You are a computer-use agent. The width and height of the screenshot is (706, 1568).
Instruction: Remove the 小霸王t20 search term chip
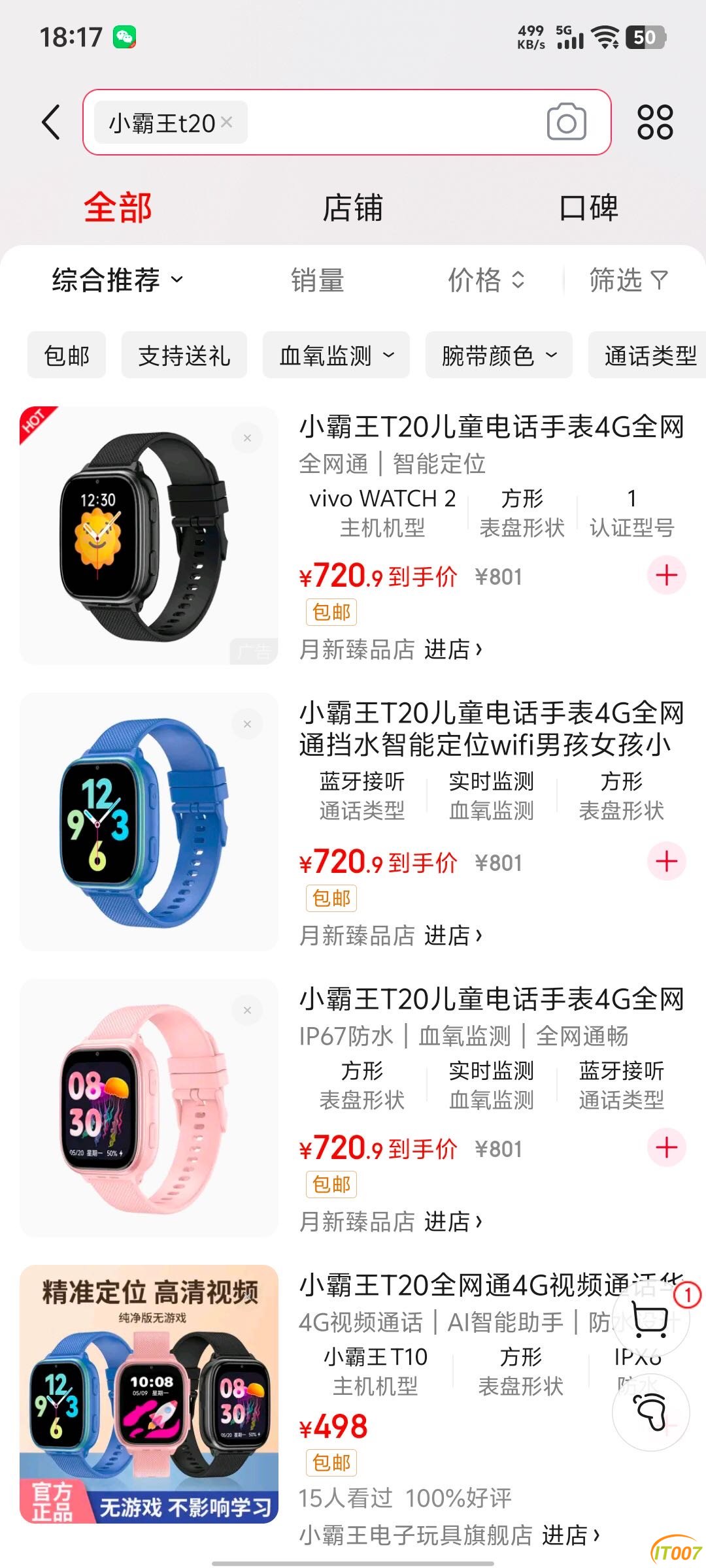click(226, 122)
